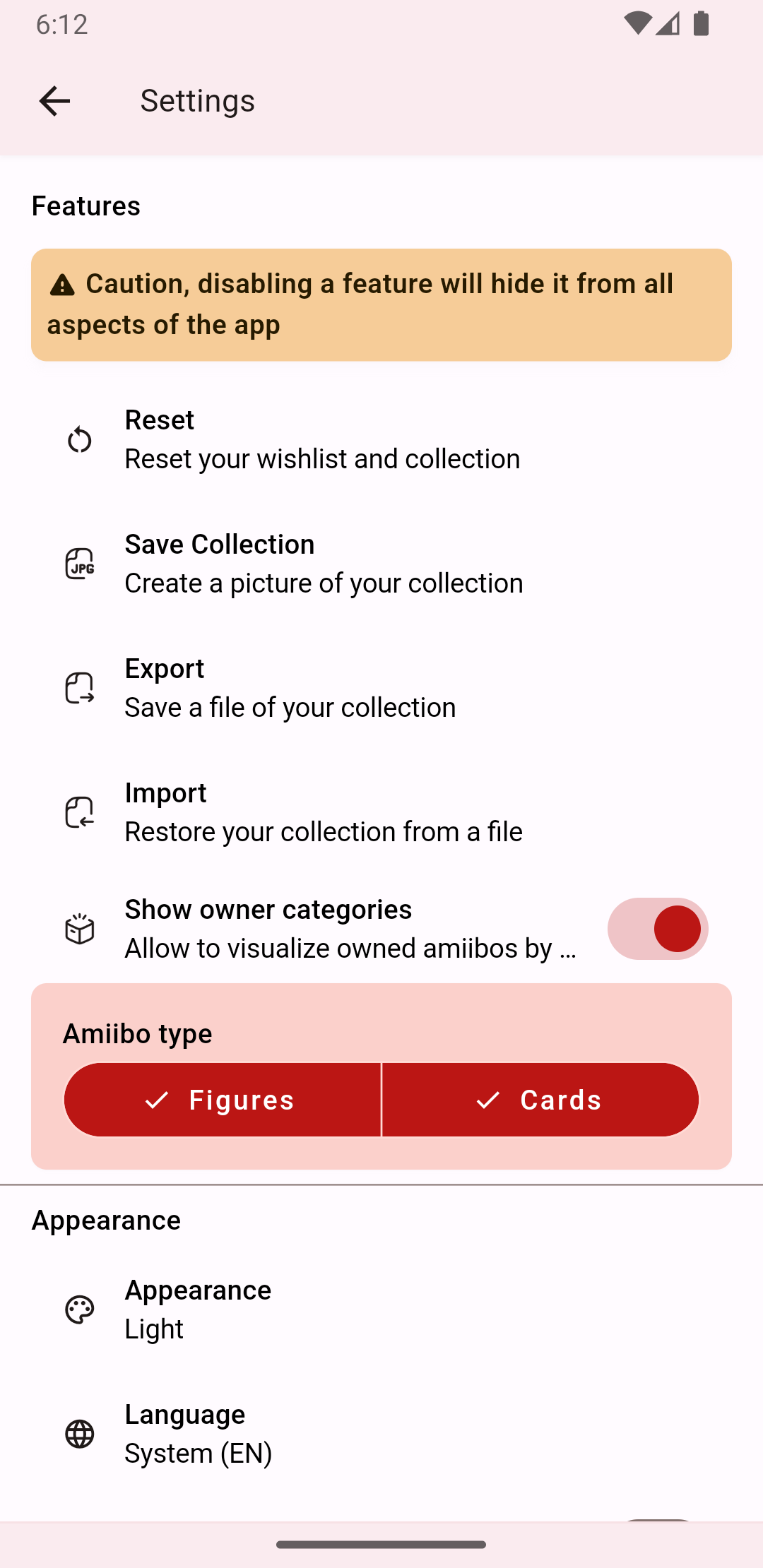The image size is (763, 1568).
Task: Open the Appearance theme setting
Action: 381,1309
